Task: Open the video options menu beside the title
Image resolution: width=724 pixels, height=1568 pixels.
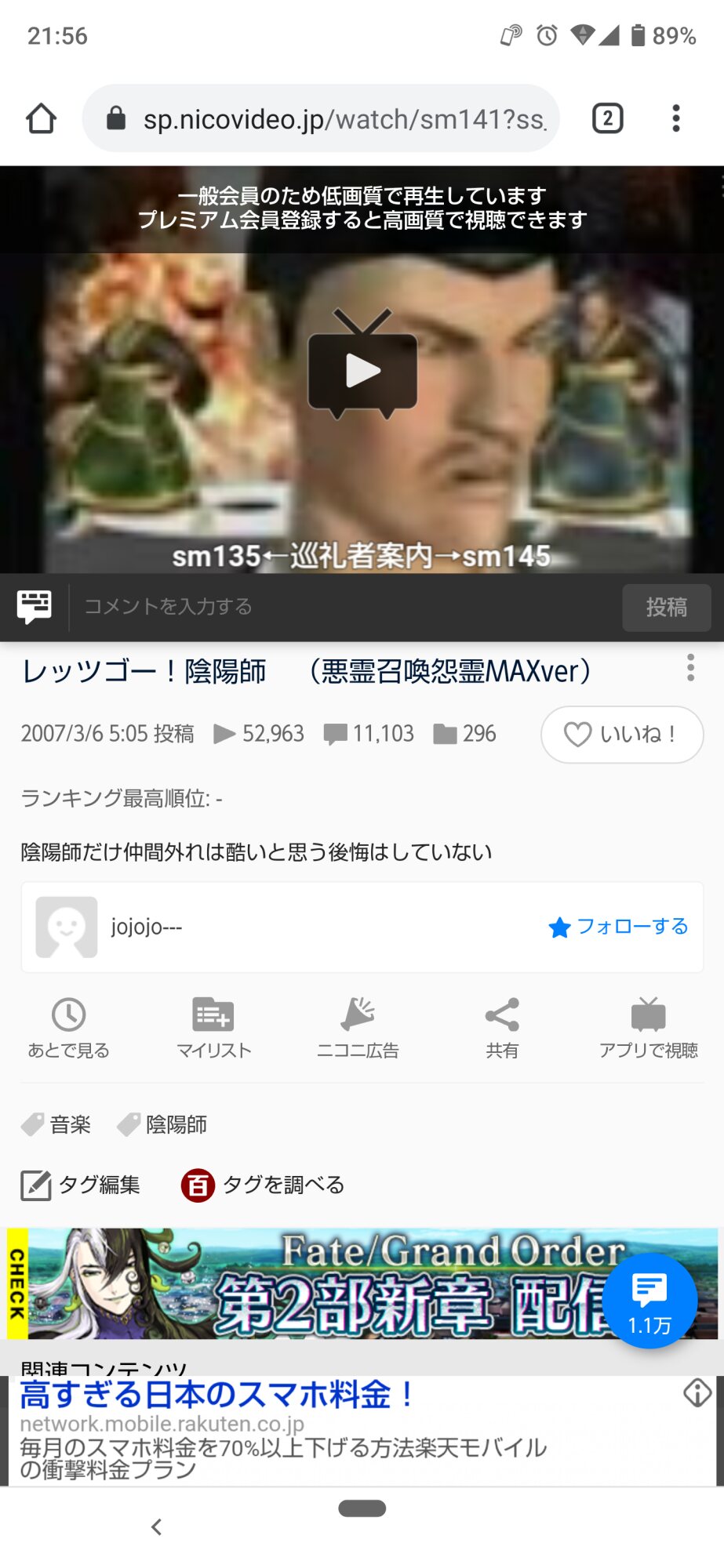Action: coord(690,668)
